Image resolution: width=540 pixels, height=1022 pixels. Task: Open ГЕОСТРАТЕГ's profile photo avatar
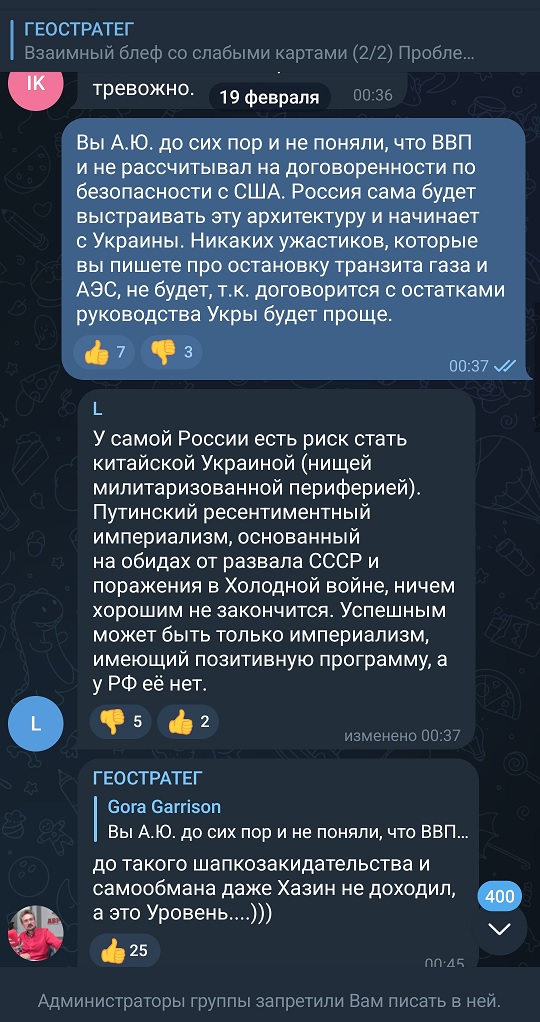coord(35,933)
